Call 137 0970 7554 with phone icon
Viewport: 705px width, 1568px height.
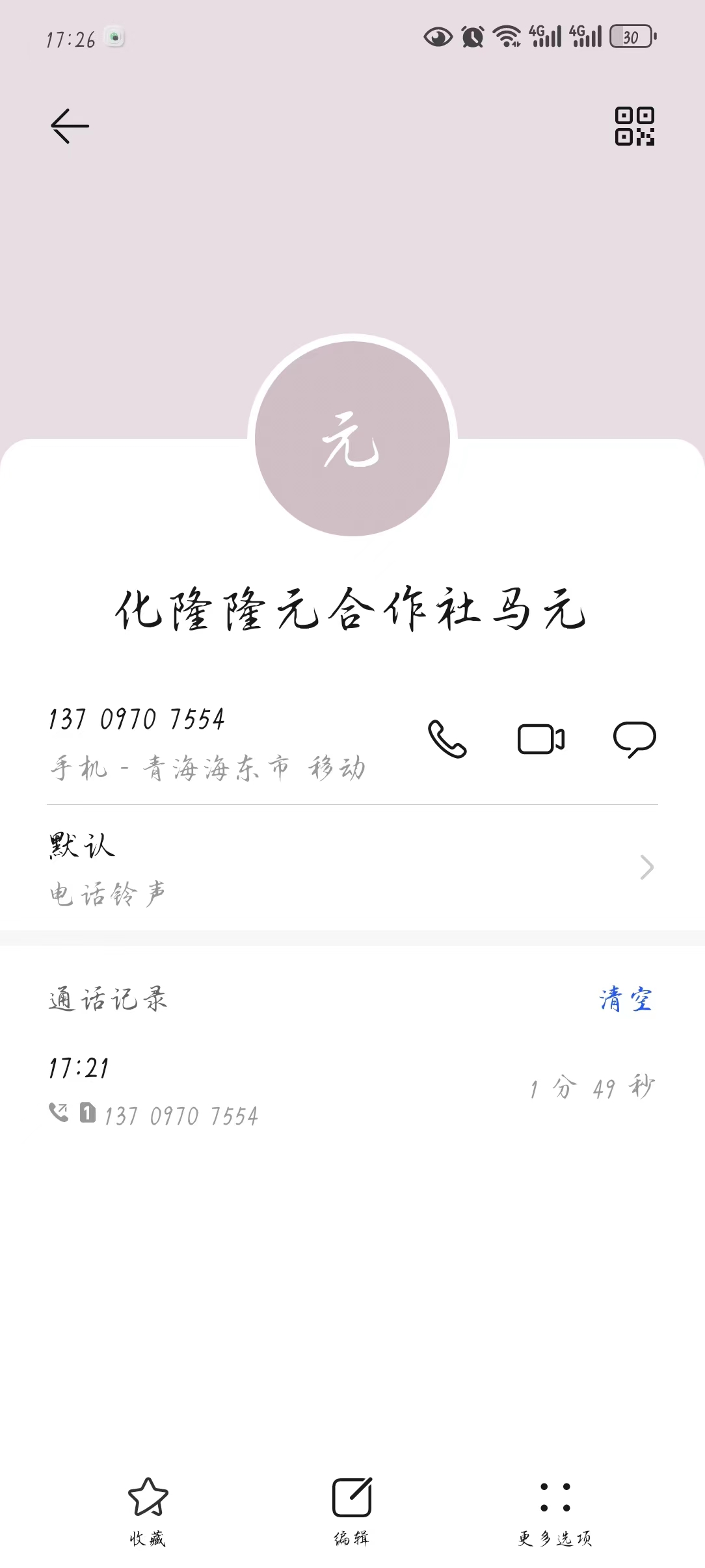coord(447,739)
